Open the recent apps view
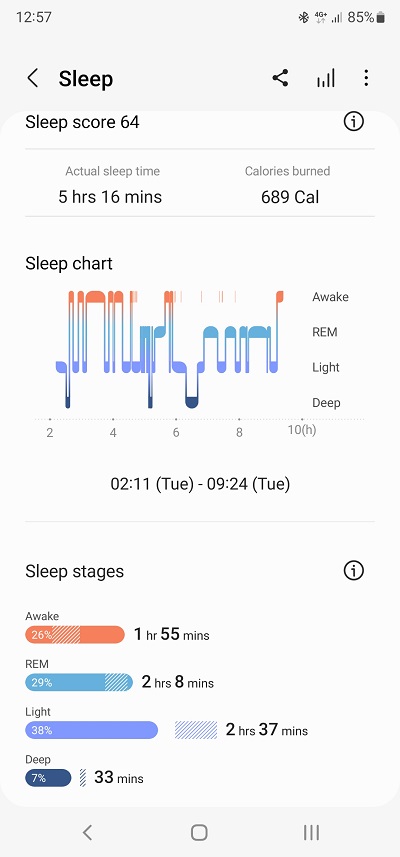Image resolution: width=400 pixels, height=857 pixels. pos(311,832)
